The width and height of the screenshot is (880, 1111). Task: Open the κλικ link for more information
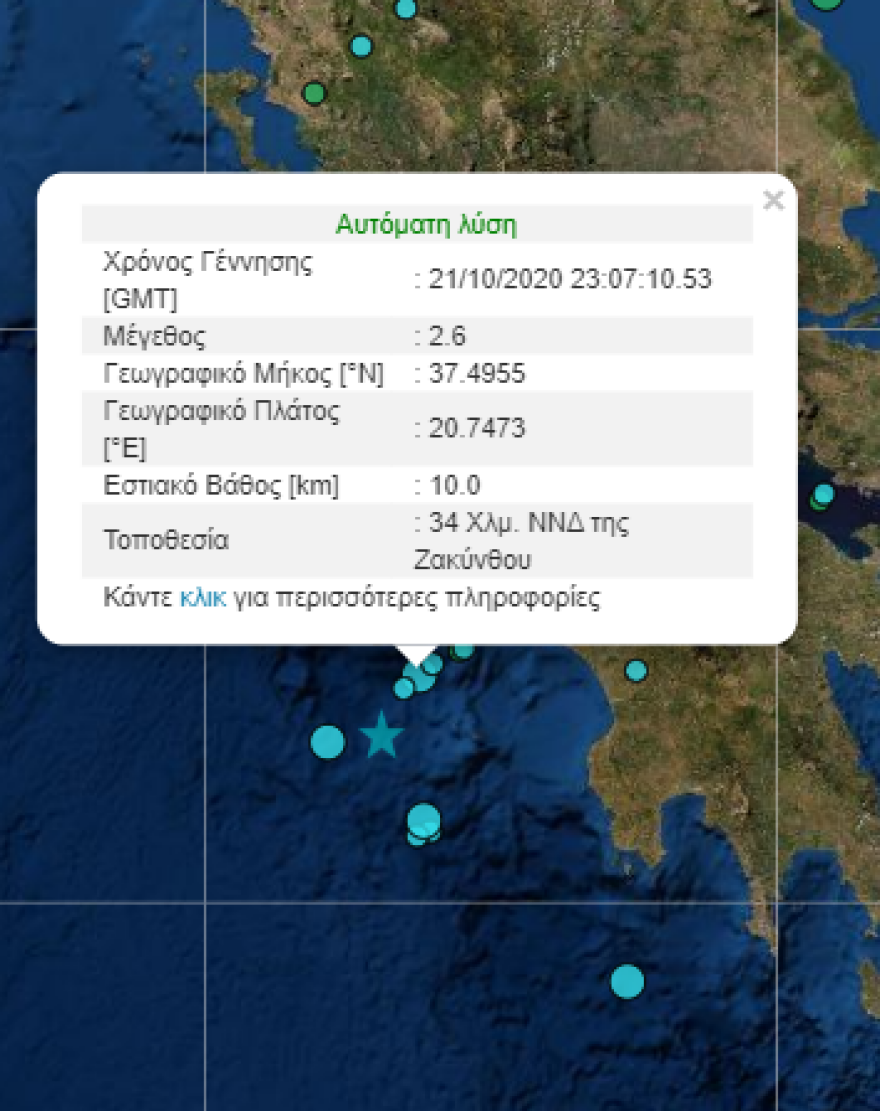point(203,598)
